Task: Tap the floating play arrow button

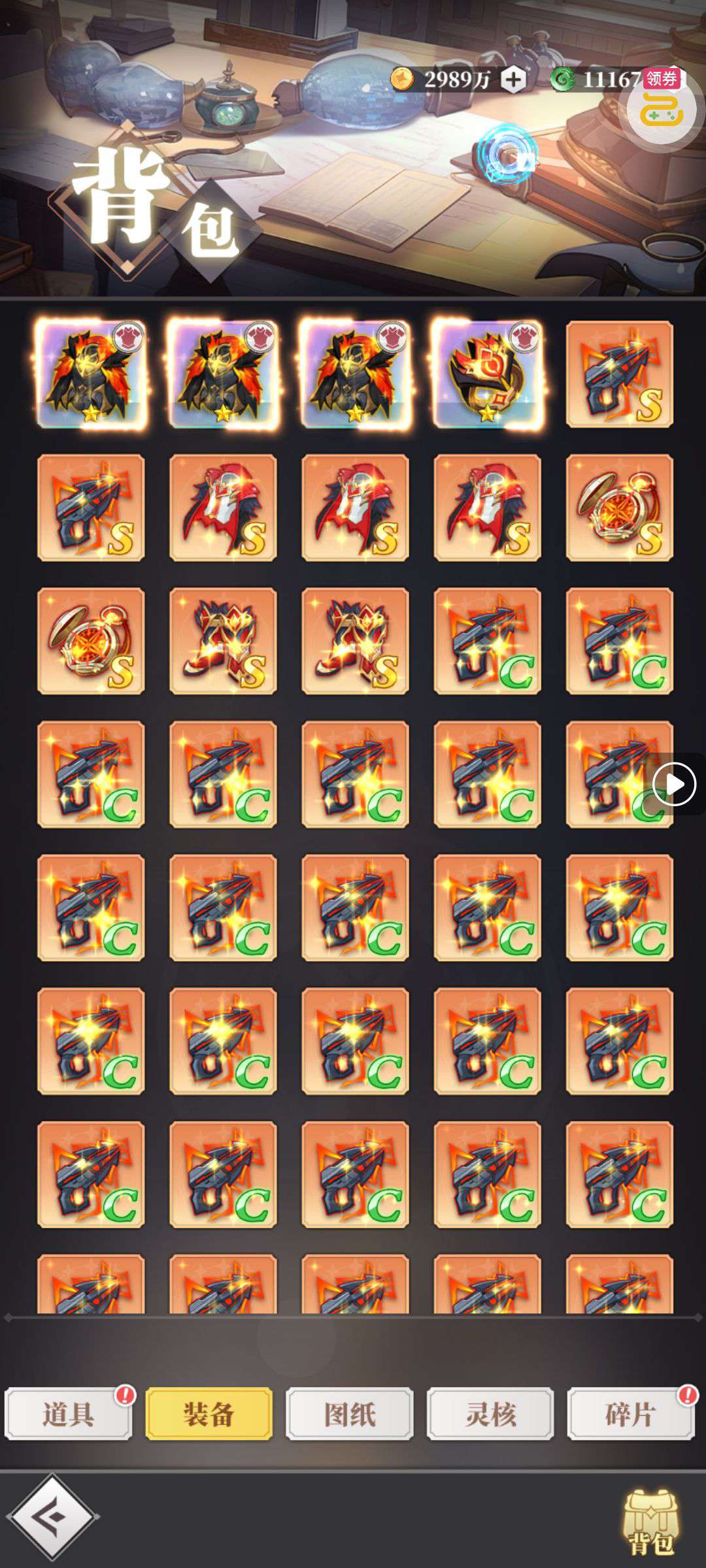Action: 675,783
